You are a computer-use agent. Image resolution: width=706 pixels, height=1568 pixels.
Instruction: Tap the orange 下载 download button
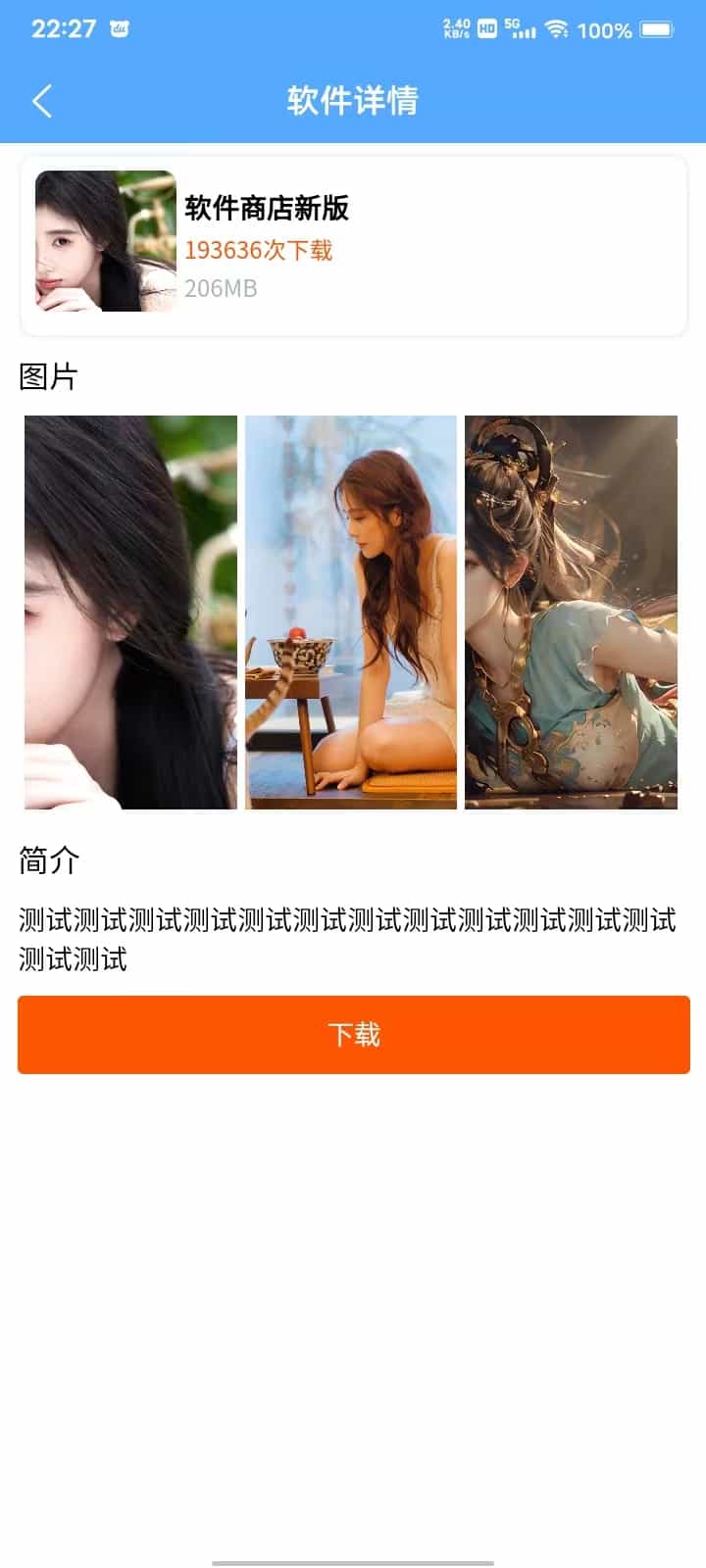pyautogui.click(x=353, y=1035)
